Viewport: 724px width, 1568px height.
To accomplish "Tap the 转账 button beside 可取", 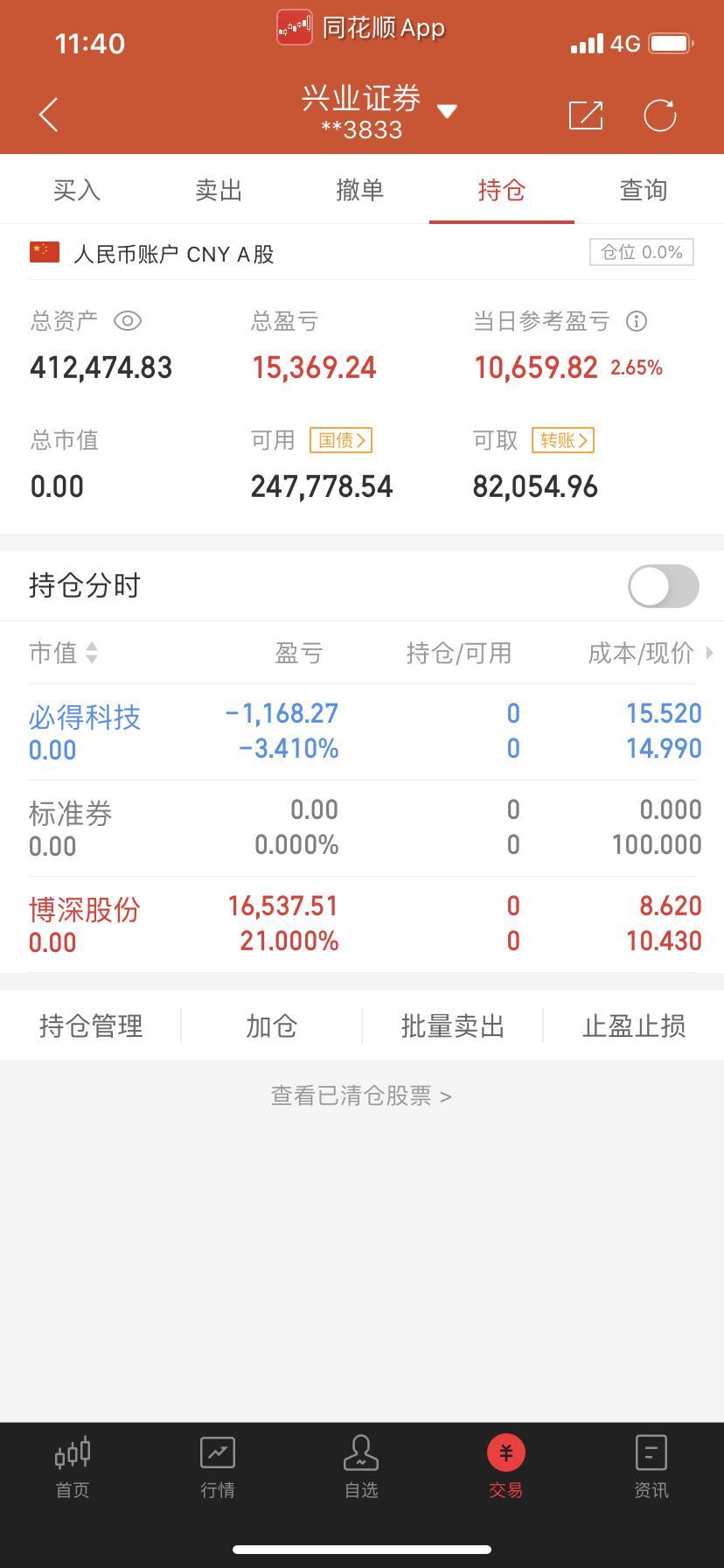I will (563, 440).
